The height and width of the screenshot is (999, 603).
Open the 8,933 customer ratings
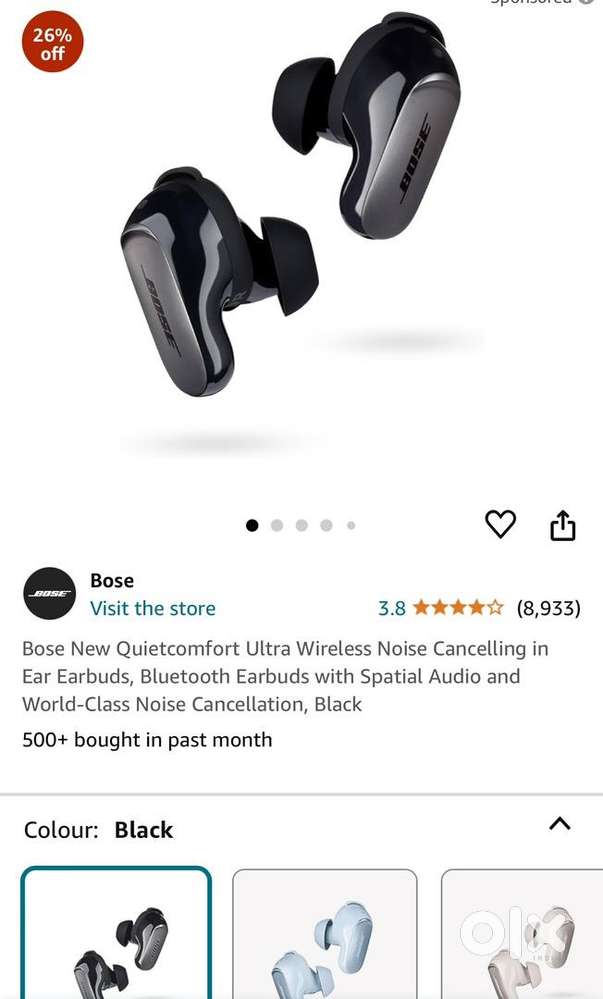tap(548, 608)
